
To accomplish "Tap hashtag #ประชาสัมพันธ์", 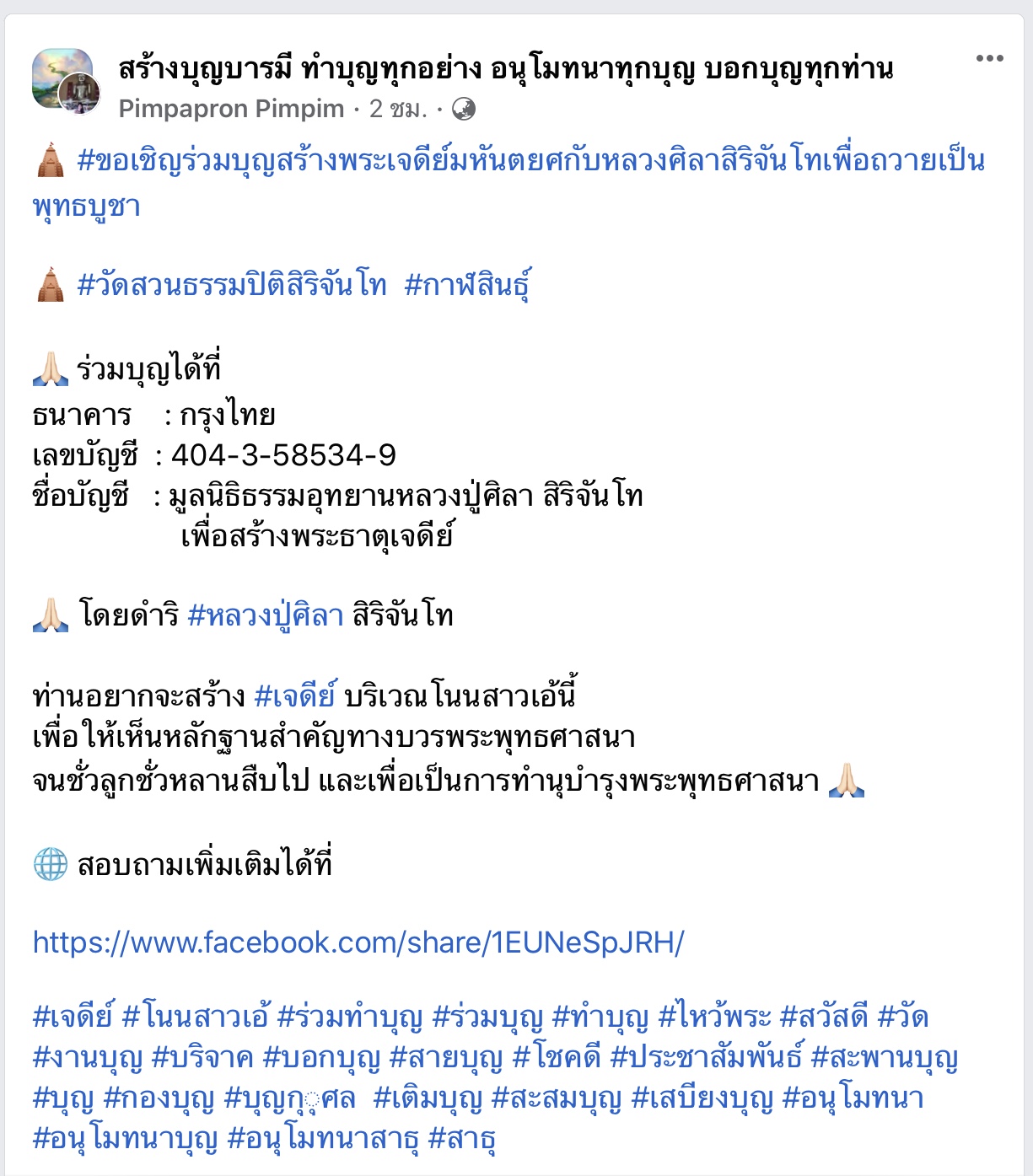I will tap(706, 1057).
